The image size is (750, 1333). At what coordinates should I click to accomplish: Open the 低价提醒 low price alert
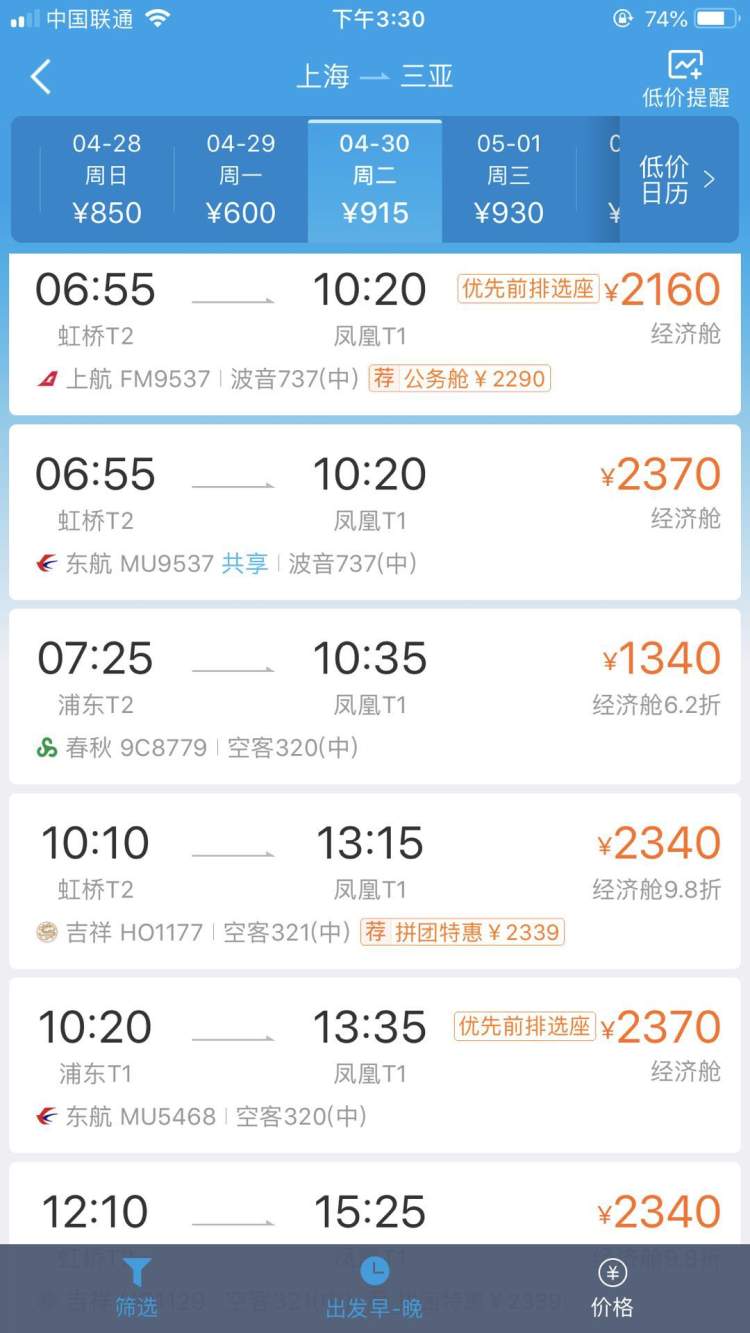tap(685, 78)
